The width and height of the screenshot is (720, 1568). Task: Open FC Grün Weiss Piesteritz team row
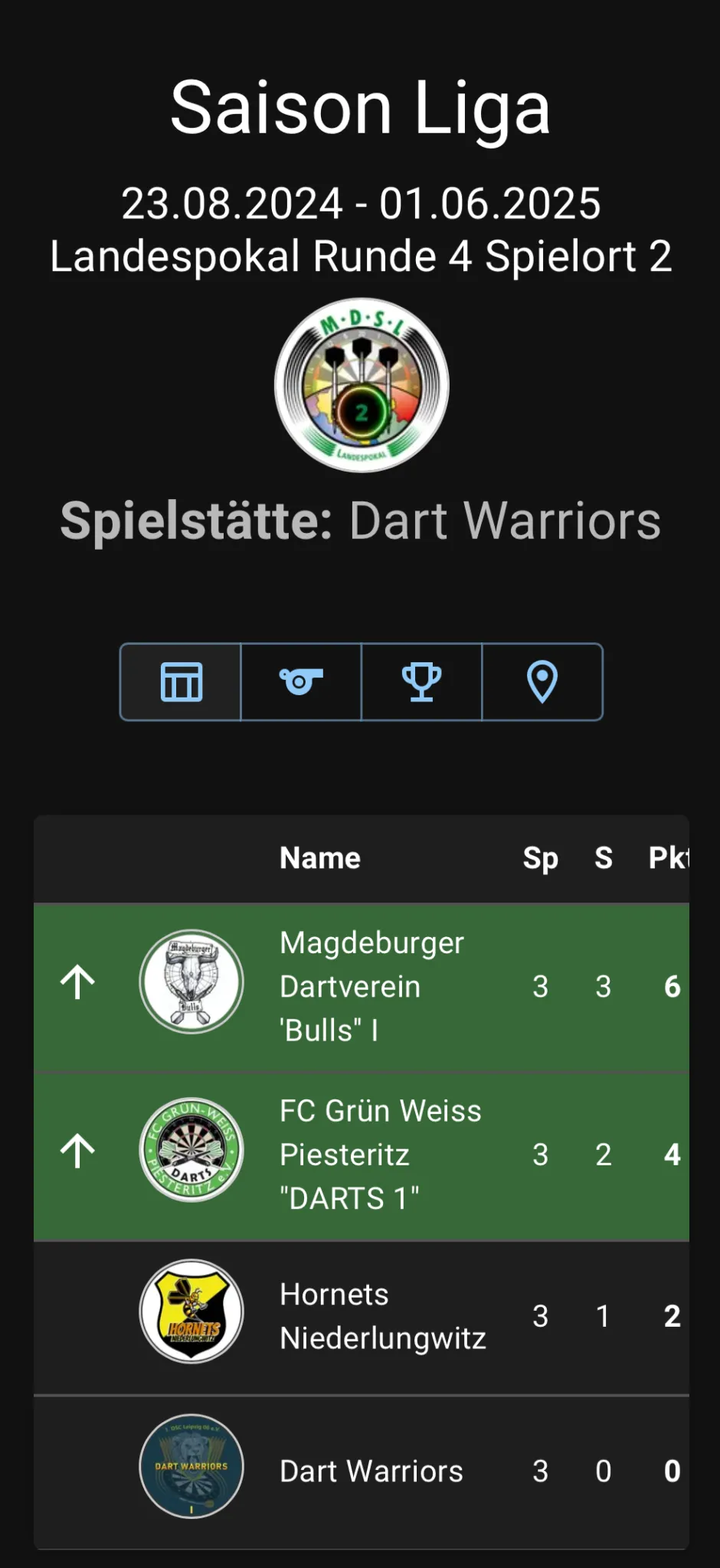[380, 1155]
